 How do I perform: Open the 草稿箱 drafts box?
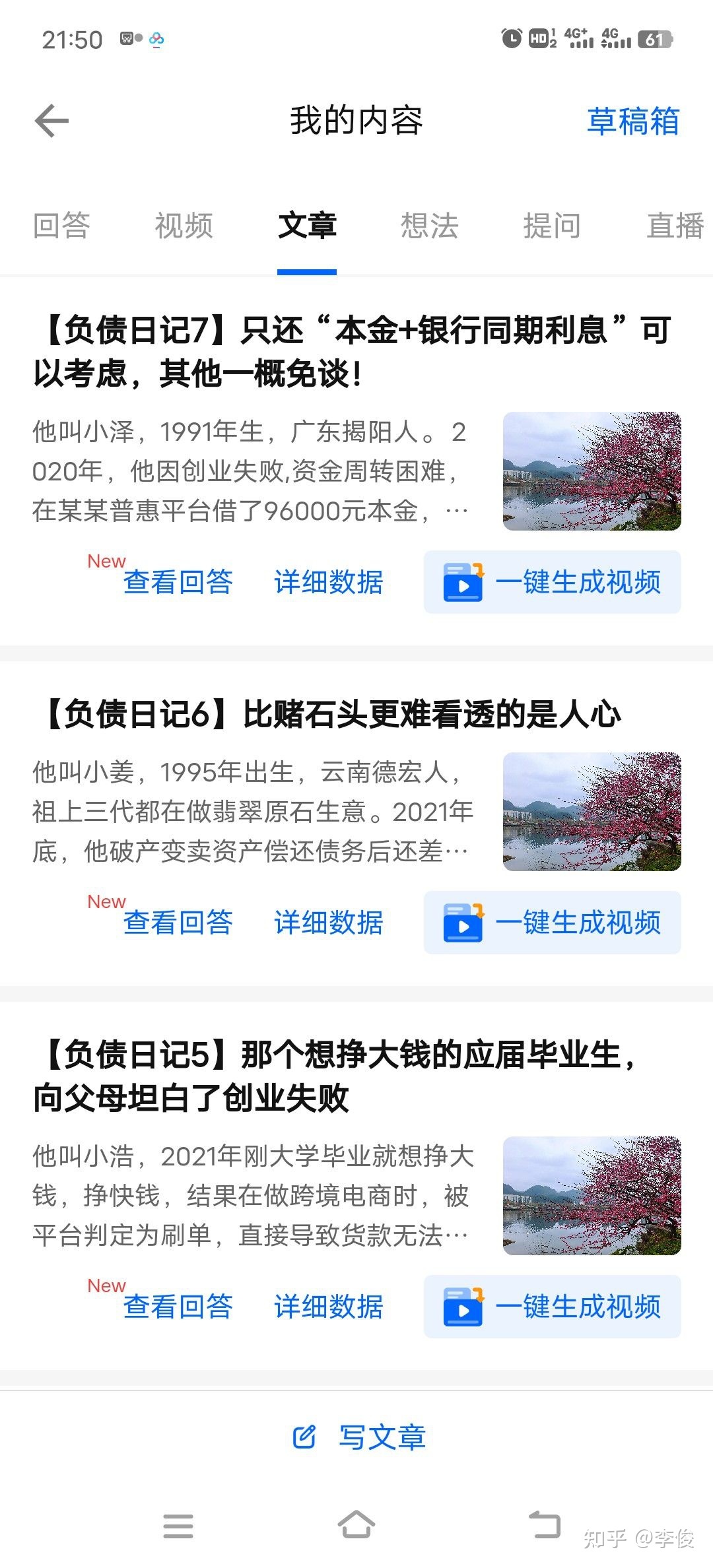pyautogui.click(x=632, y=121)
